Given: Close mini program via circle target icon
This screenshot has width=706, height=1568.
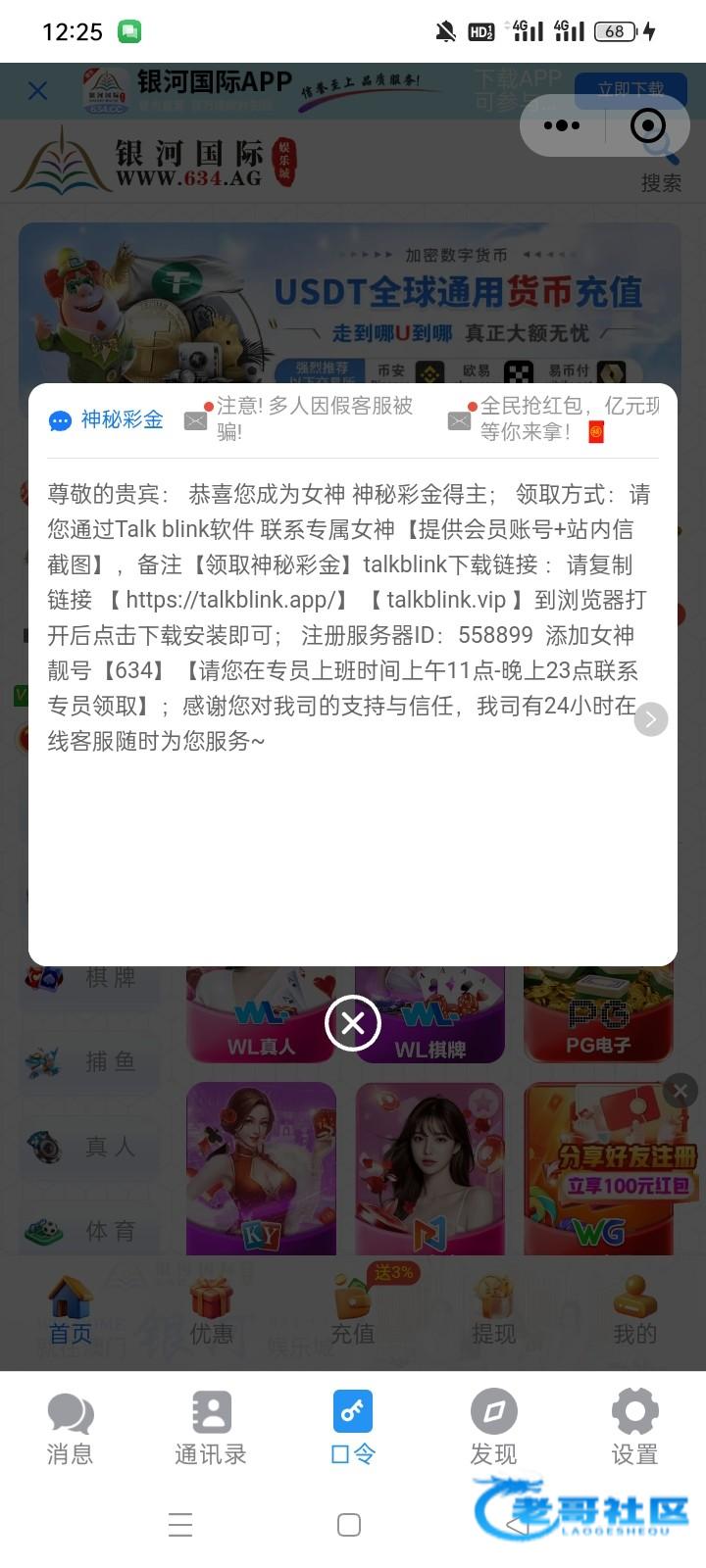Looking at the screenshot, I should point(647,125).
